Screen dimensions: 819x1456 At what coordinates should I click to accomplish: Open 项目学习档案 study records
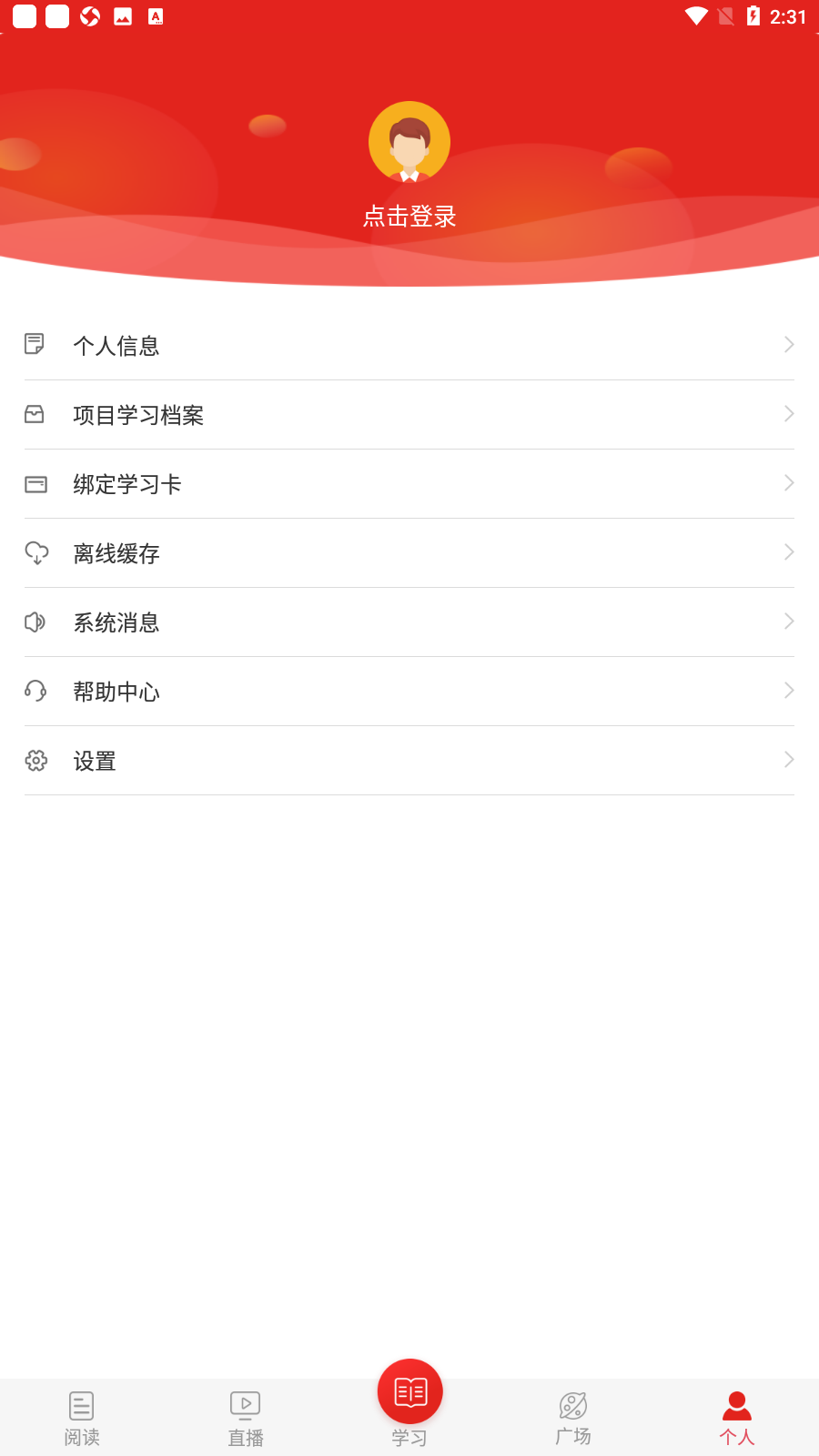(409, 415)
